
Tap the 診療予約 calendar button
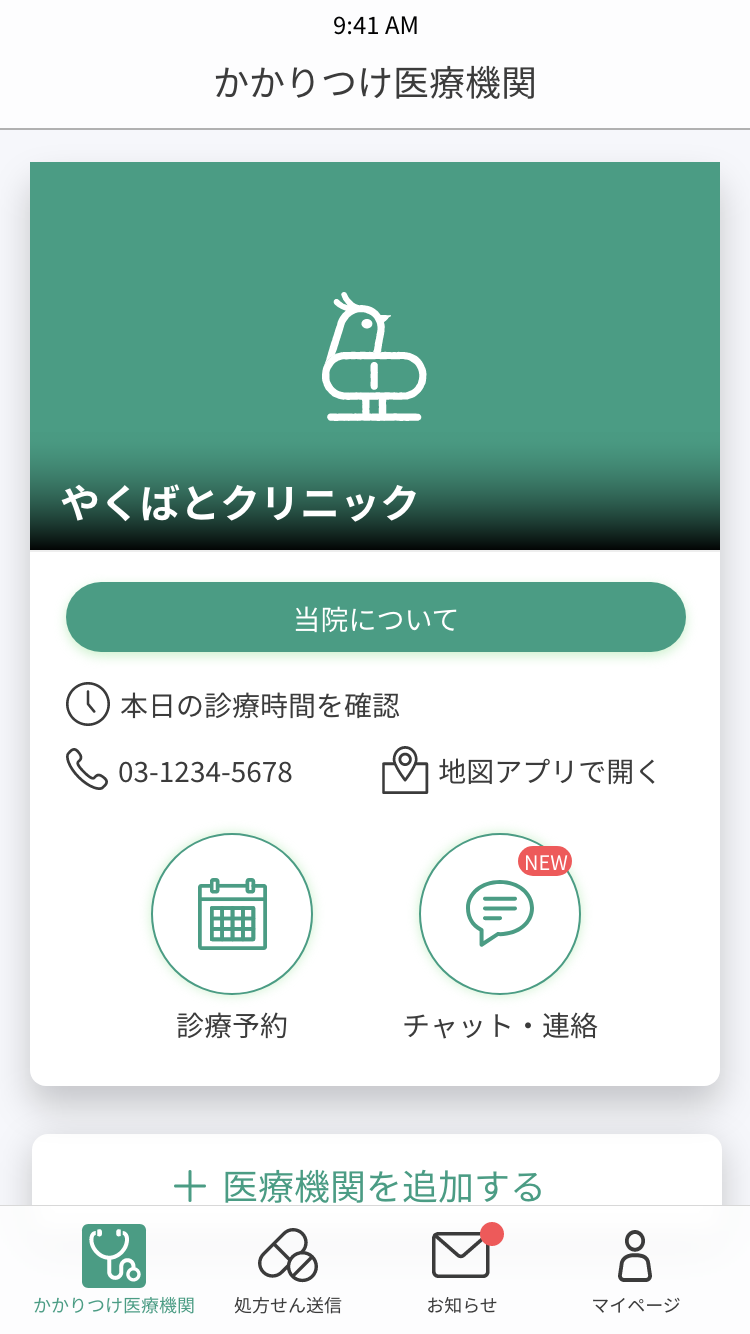pyautogui.click(x=232, y=914)
